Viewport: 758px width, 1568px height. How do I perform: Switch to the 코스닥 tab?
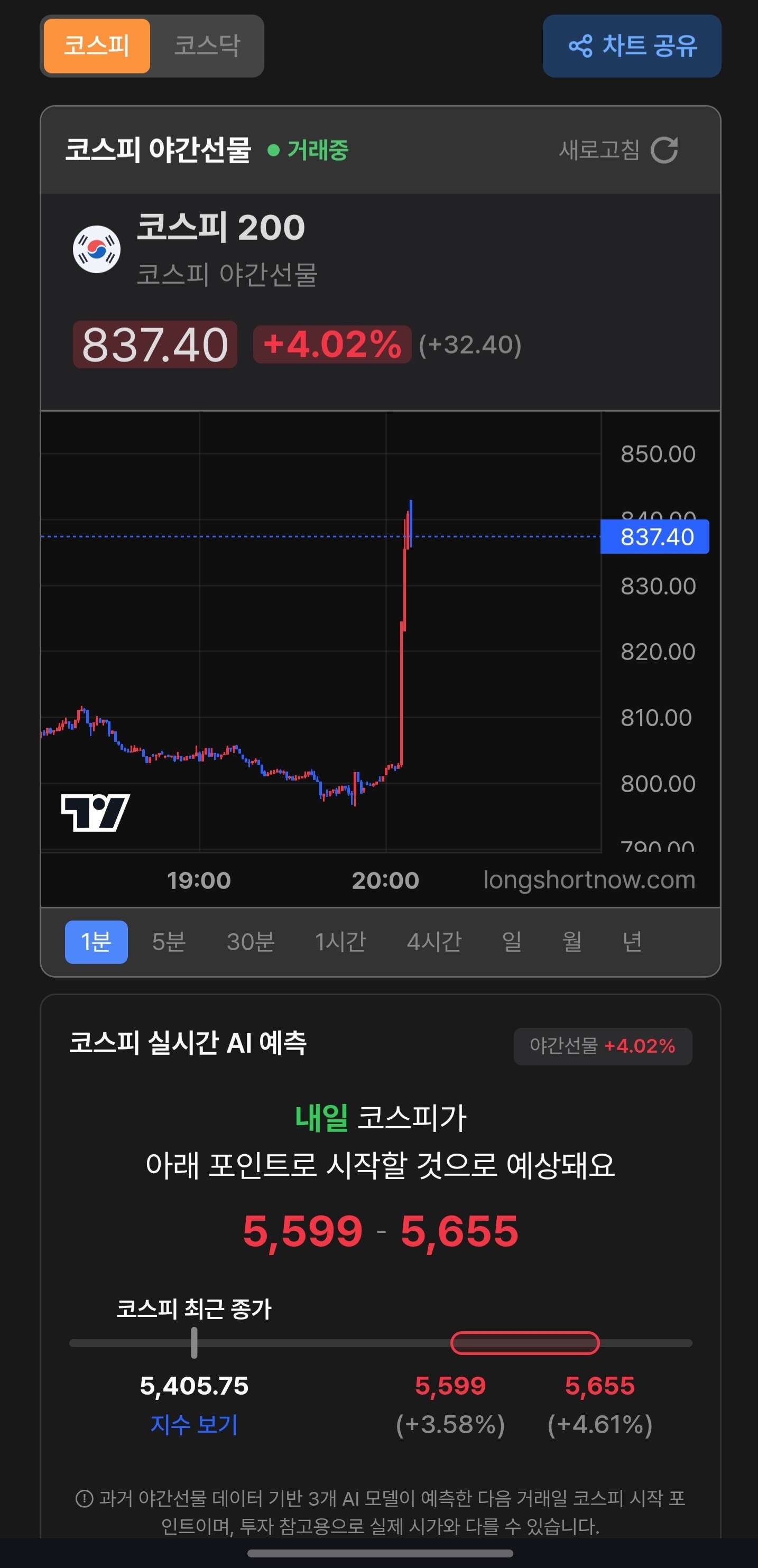tap(207, 47)
